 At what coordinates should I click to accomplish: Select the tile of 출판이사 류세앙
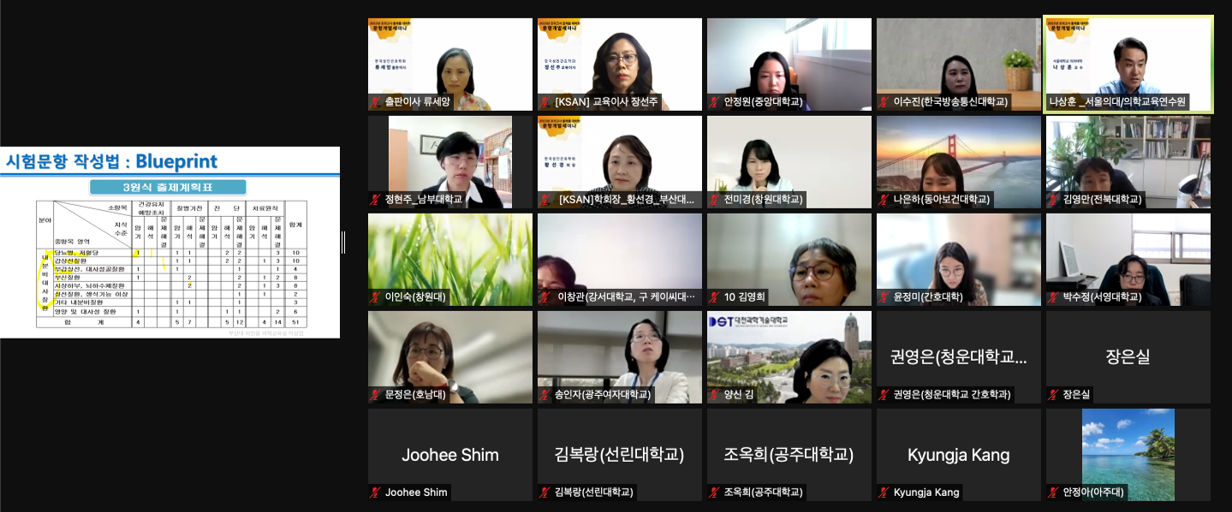pos(450,63)
